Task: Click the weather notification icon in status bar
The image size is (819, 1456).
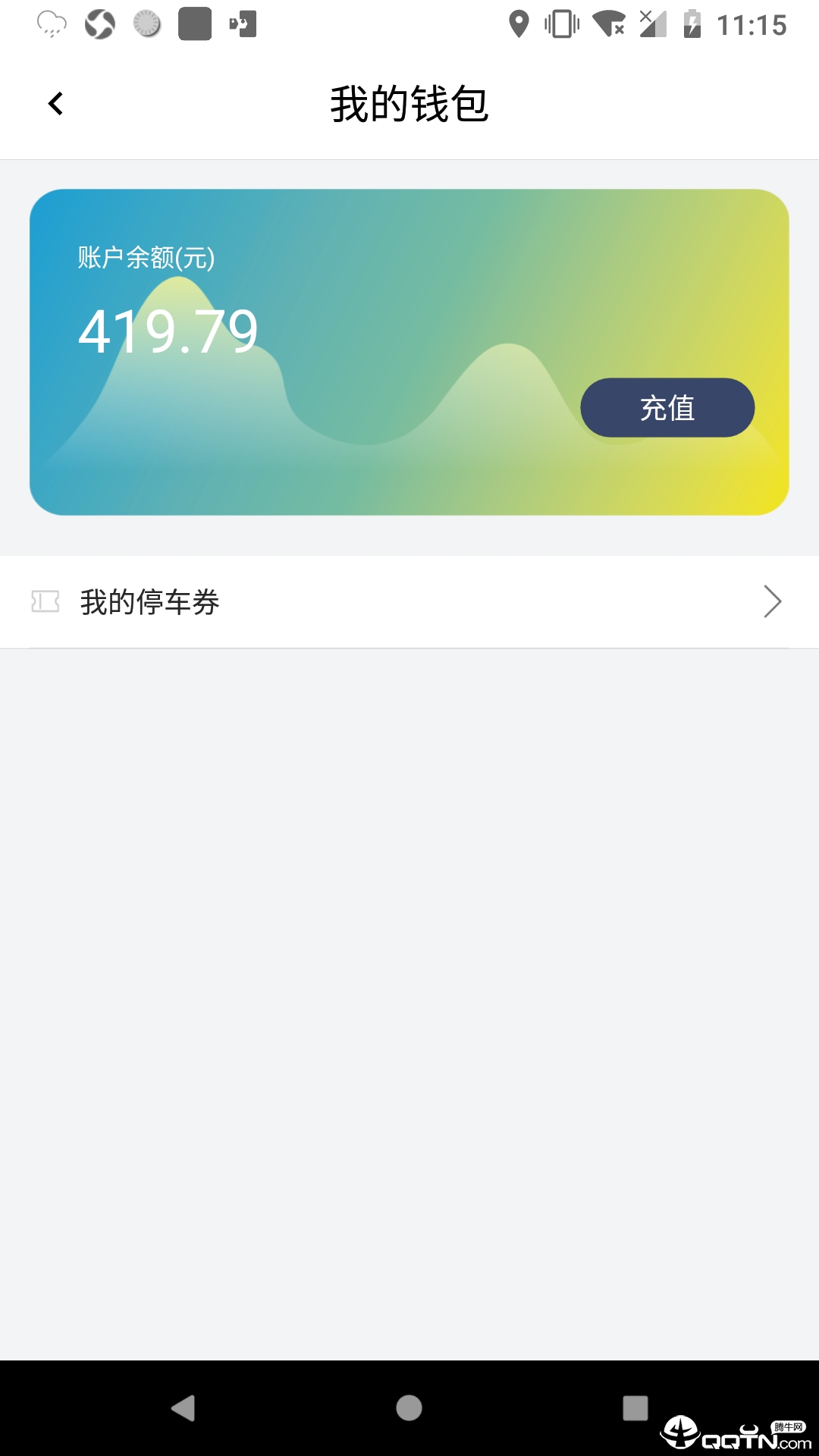Action: click(51, 25)
